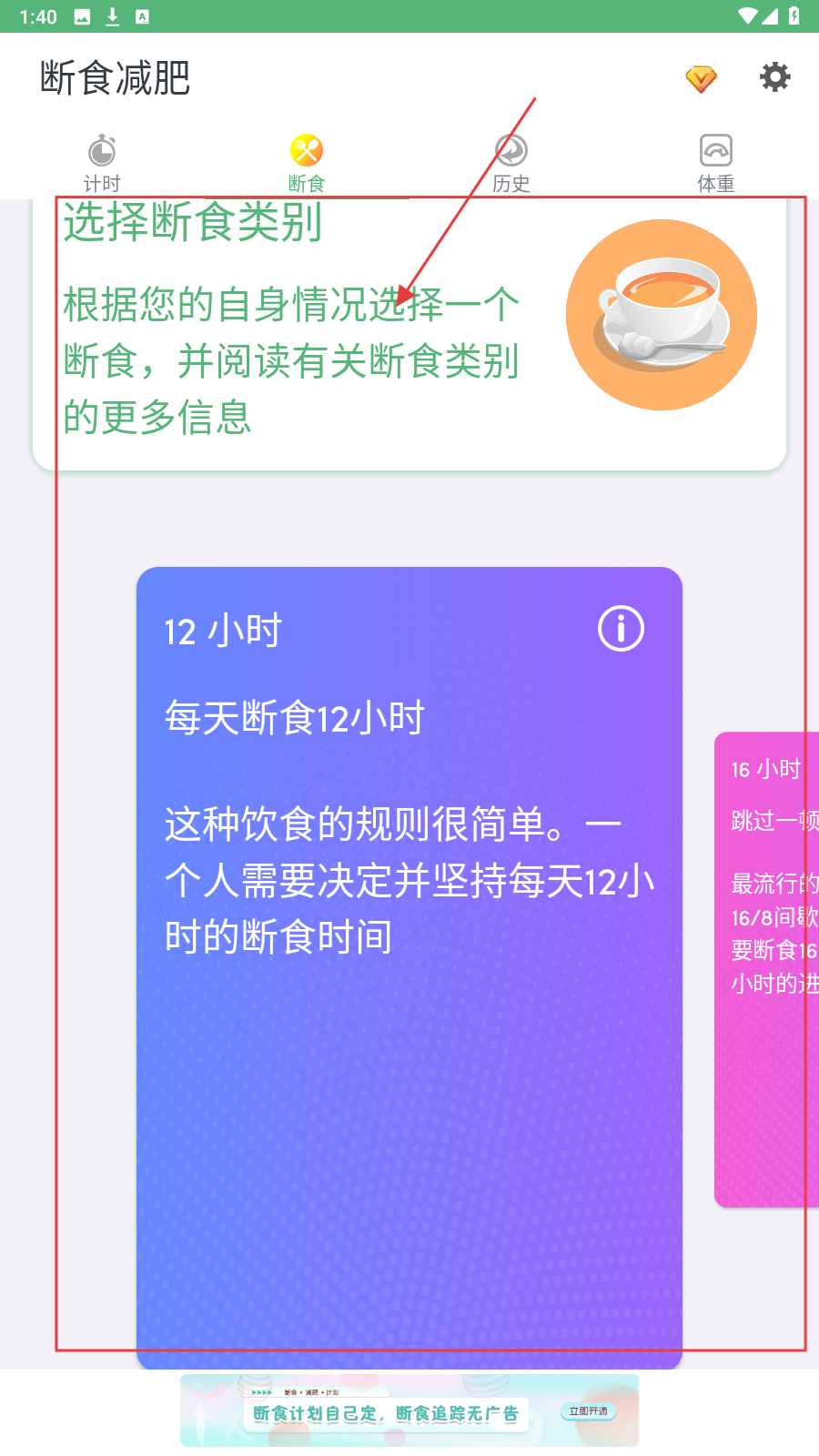Switch to the 历史 tab

pyautogui.click(x=511, y=164)
